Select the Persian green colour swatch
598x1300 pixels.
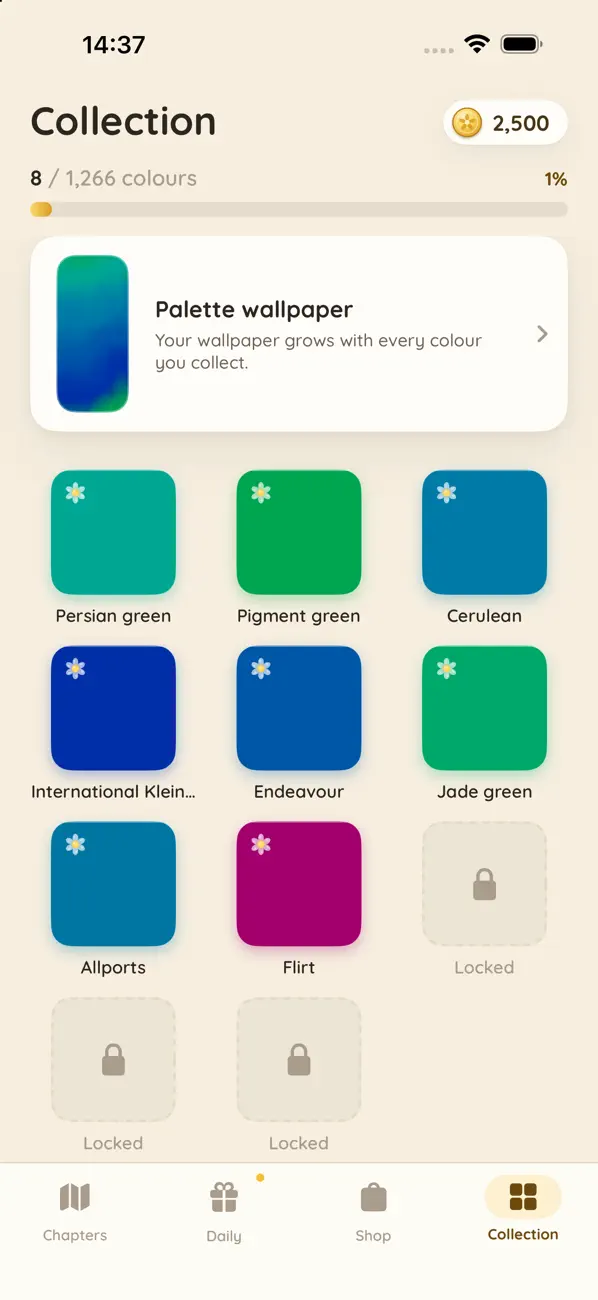point(113,533)
